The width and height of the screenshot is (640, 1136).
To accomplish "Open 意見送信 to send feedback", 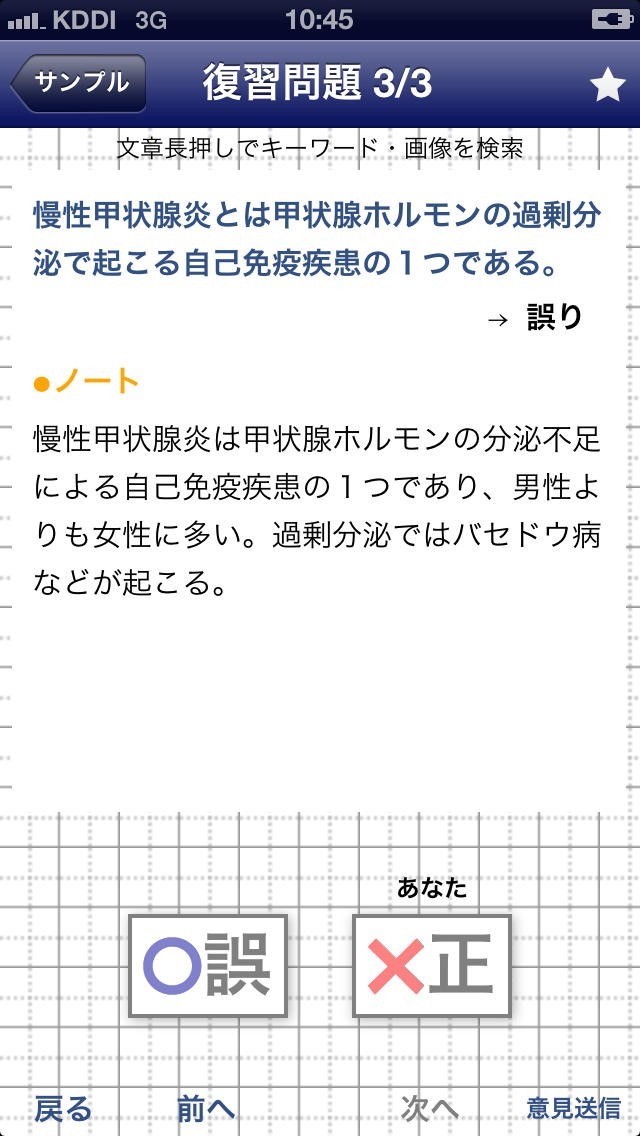I will click(x=574, y=1108).
